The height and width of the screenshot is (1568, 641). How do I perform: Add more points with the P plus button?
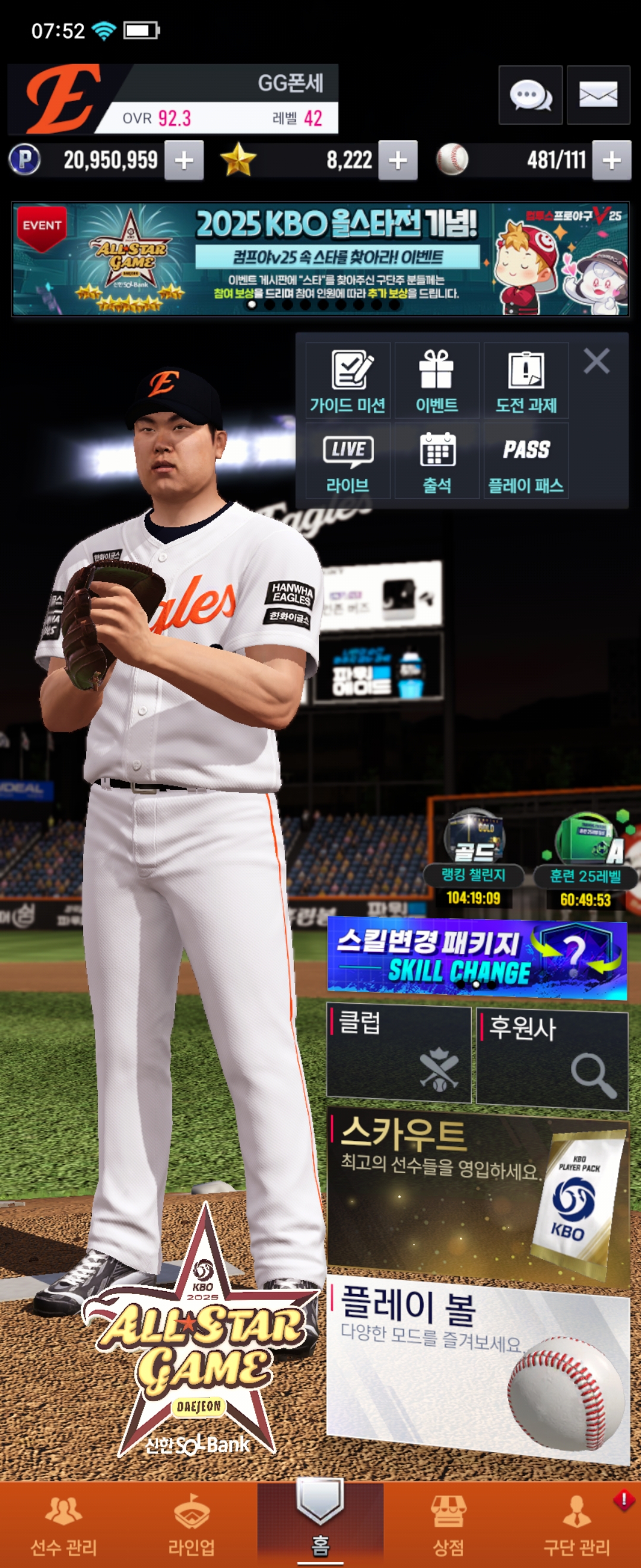coord(183,160)
